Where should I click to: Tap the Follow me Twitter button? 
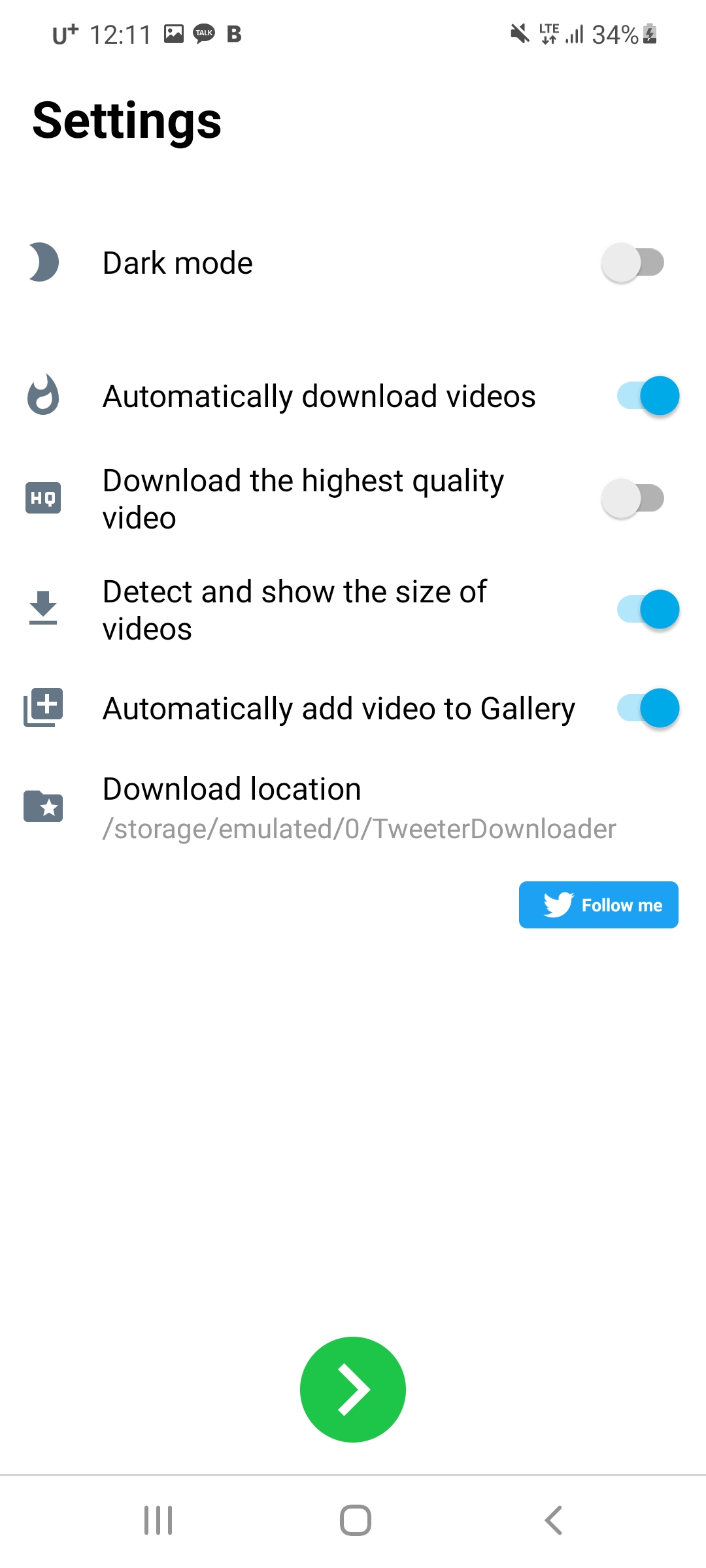599,905
